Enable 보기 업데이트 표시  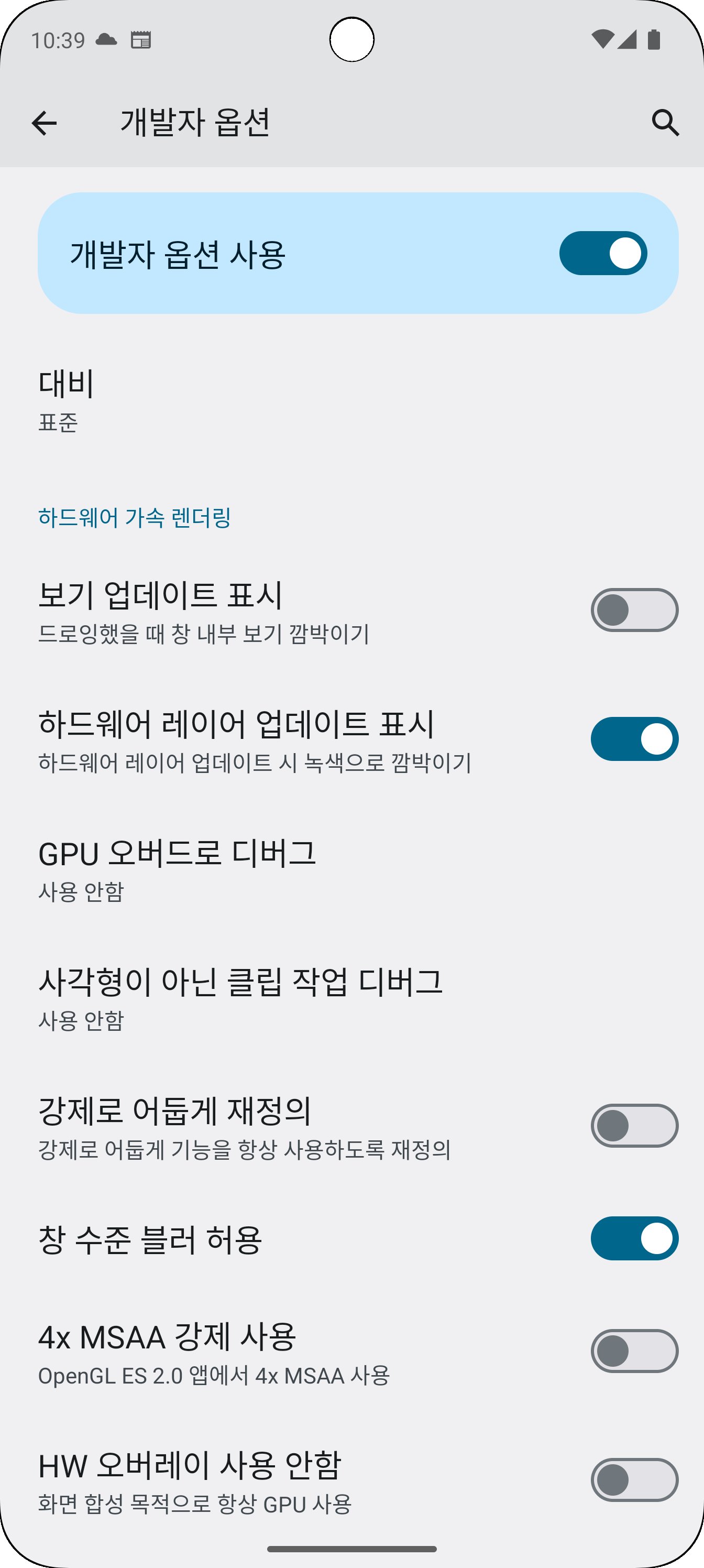633,610
